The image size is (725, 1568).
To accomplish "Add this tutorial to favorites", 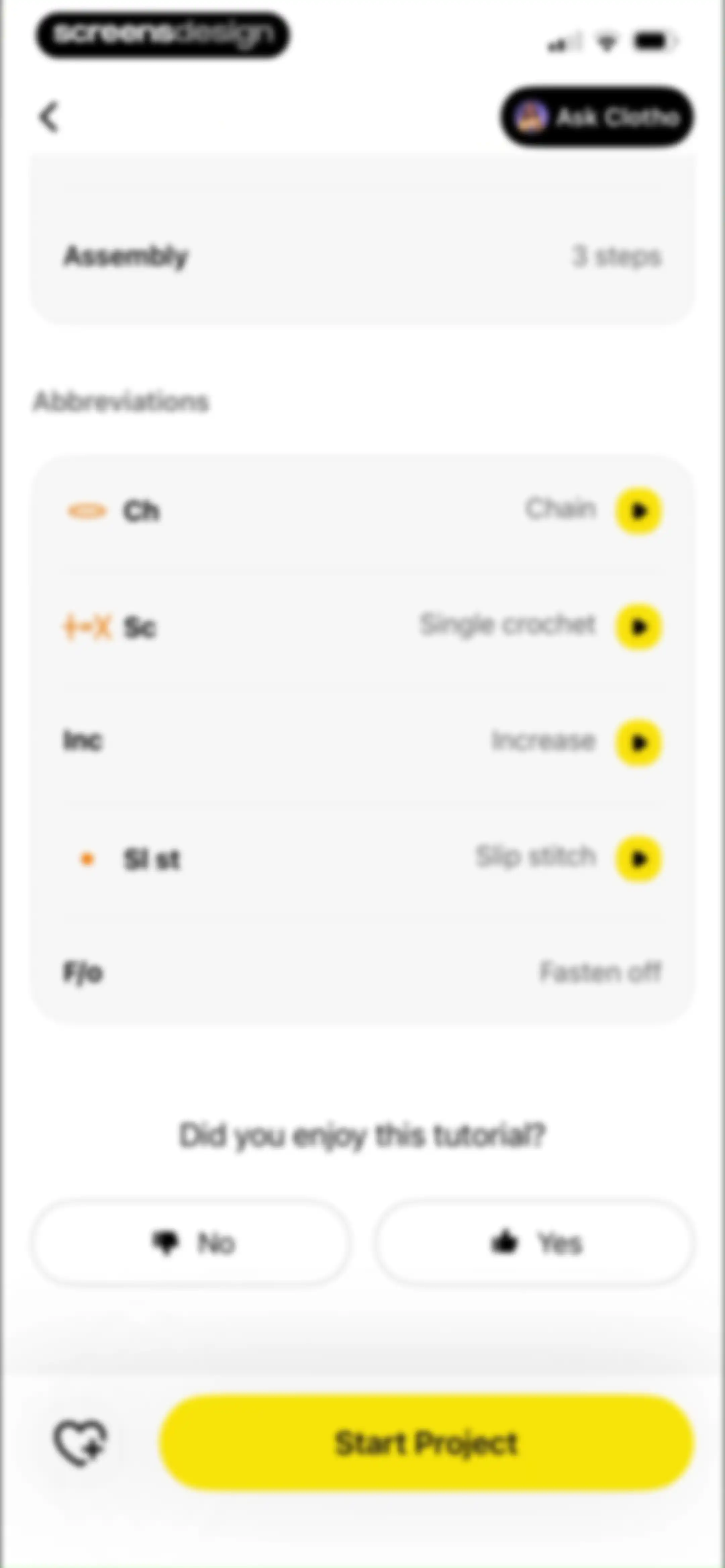I will point(80,1443).
